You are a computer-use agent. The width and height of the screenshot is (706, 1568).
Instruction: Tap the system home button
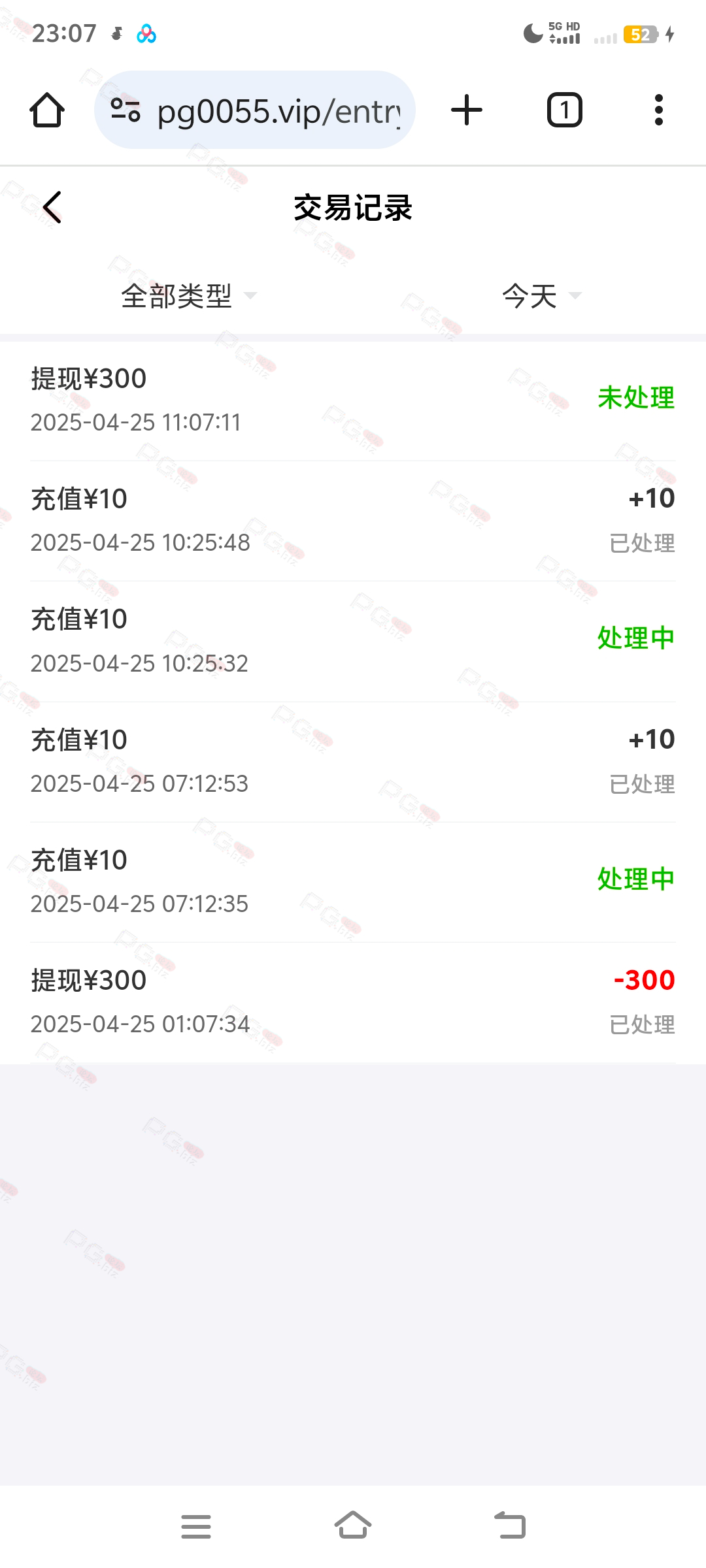tap(353, 1526)
